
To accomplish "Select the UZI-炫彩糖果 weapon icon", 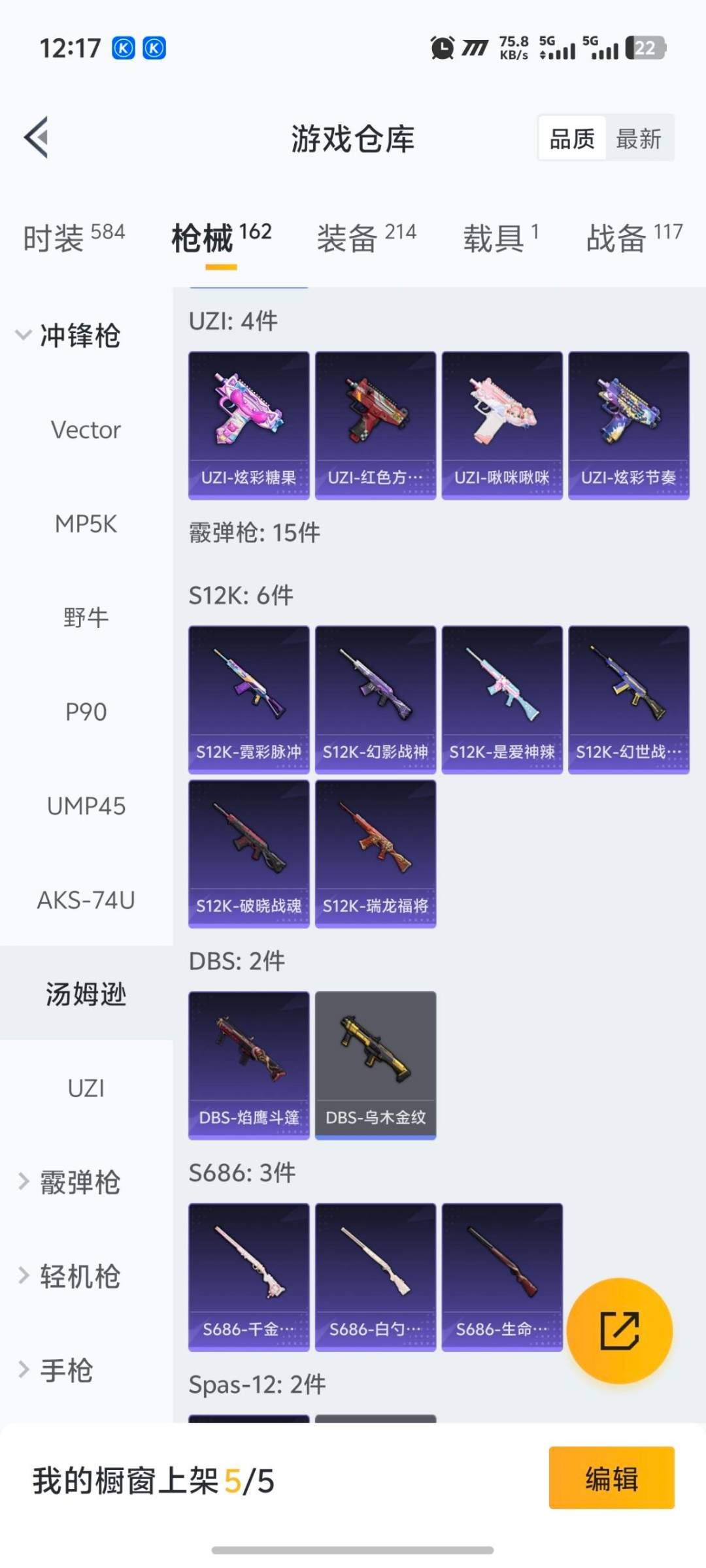I will point(248,425).
